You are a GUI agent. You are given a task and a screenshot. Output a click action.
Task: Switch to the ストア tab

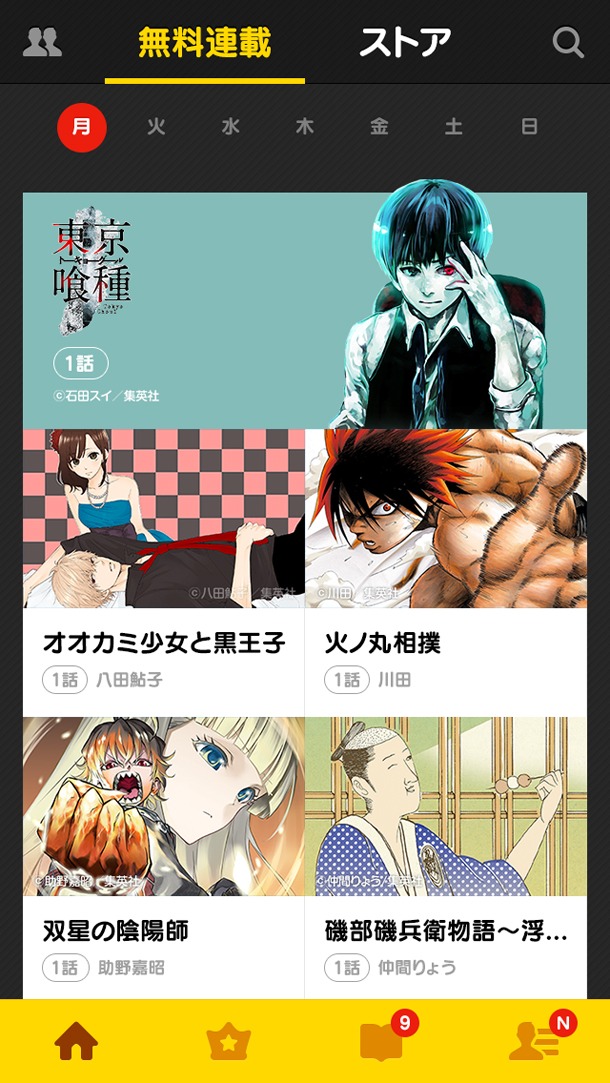405,43
